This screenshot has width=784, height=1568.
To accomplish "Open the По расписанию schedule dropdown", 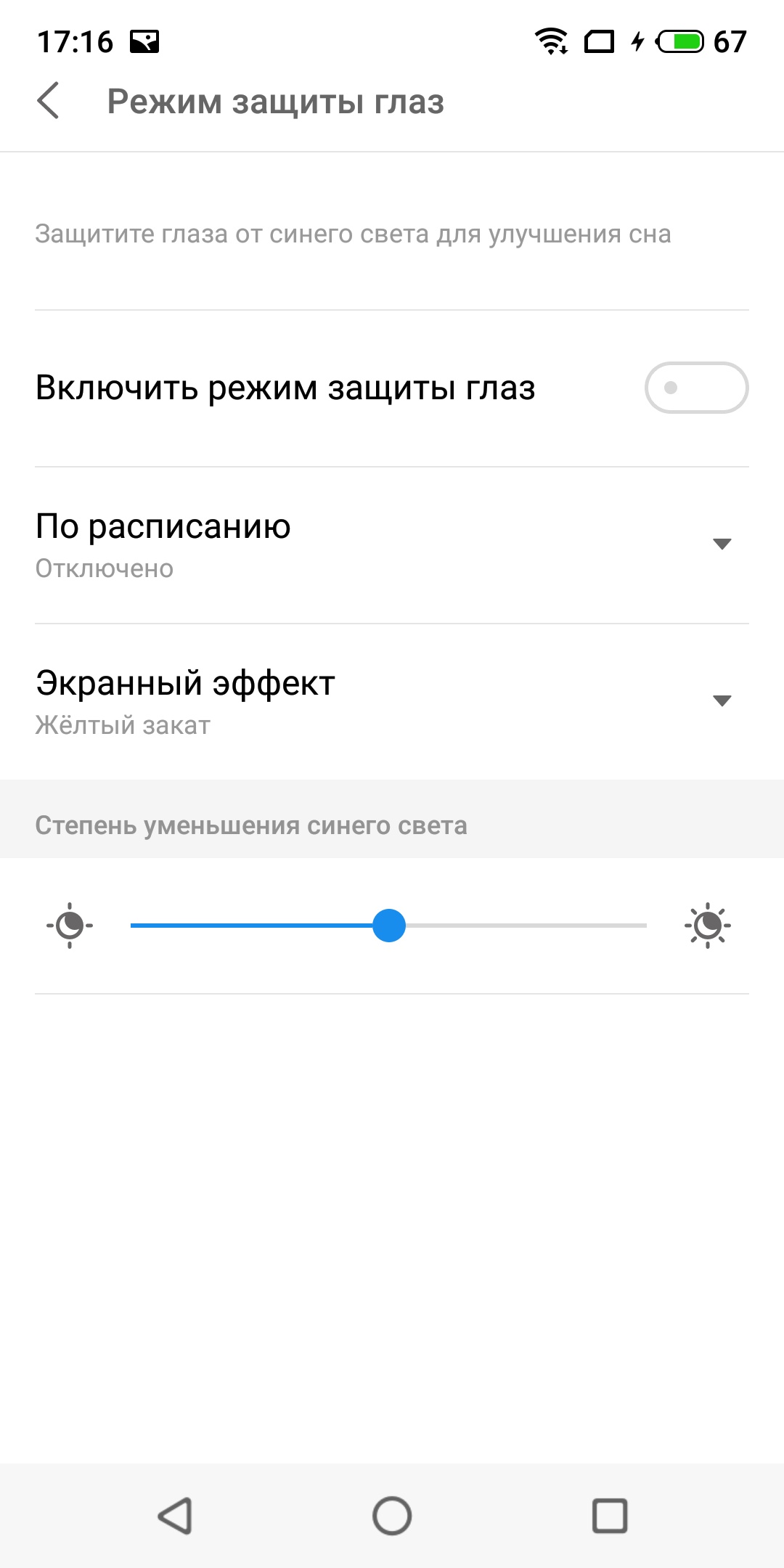I will (721, 544).
